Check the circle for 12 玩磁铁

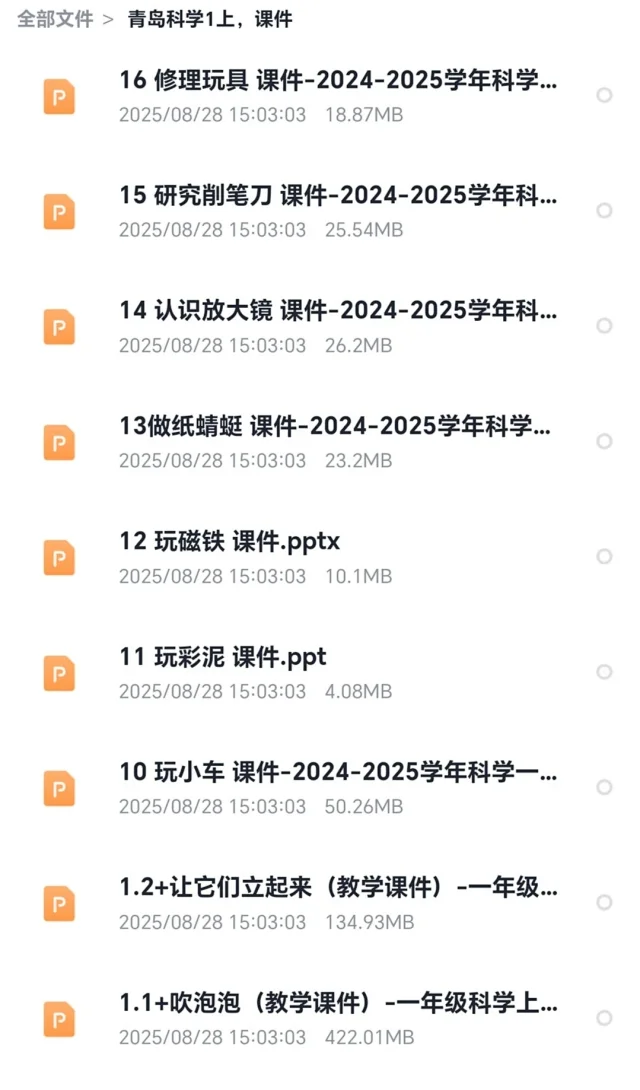pos(604,557)
